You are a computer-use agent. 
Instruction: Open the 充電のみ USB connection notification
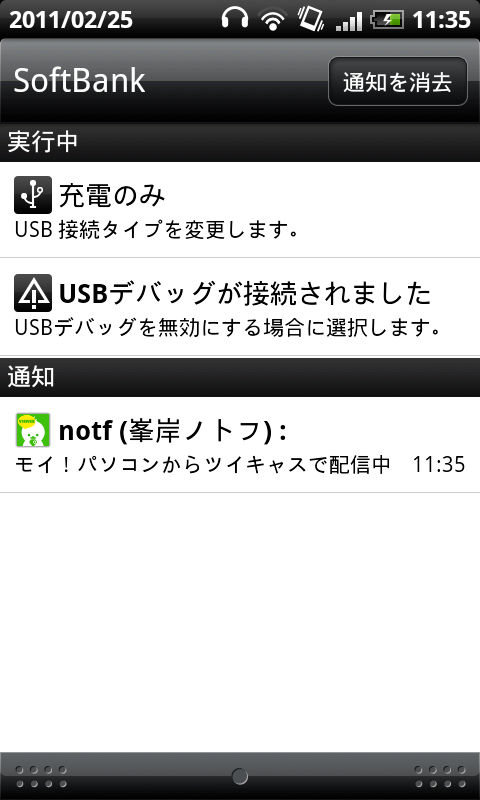pyautogui.click(x=240, y=210)
